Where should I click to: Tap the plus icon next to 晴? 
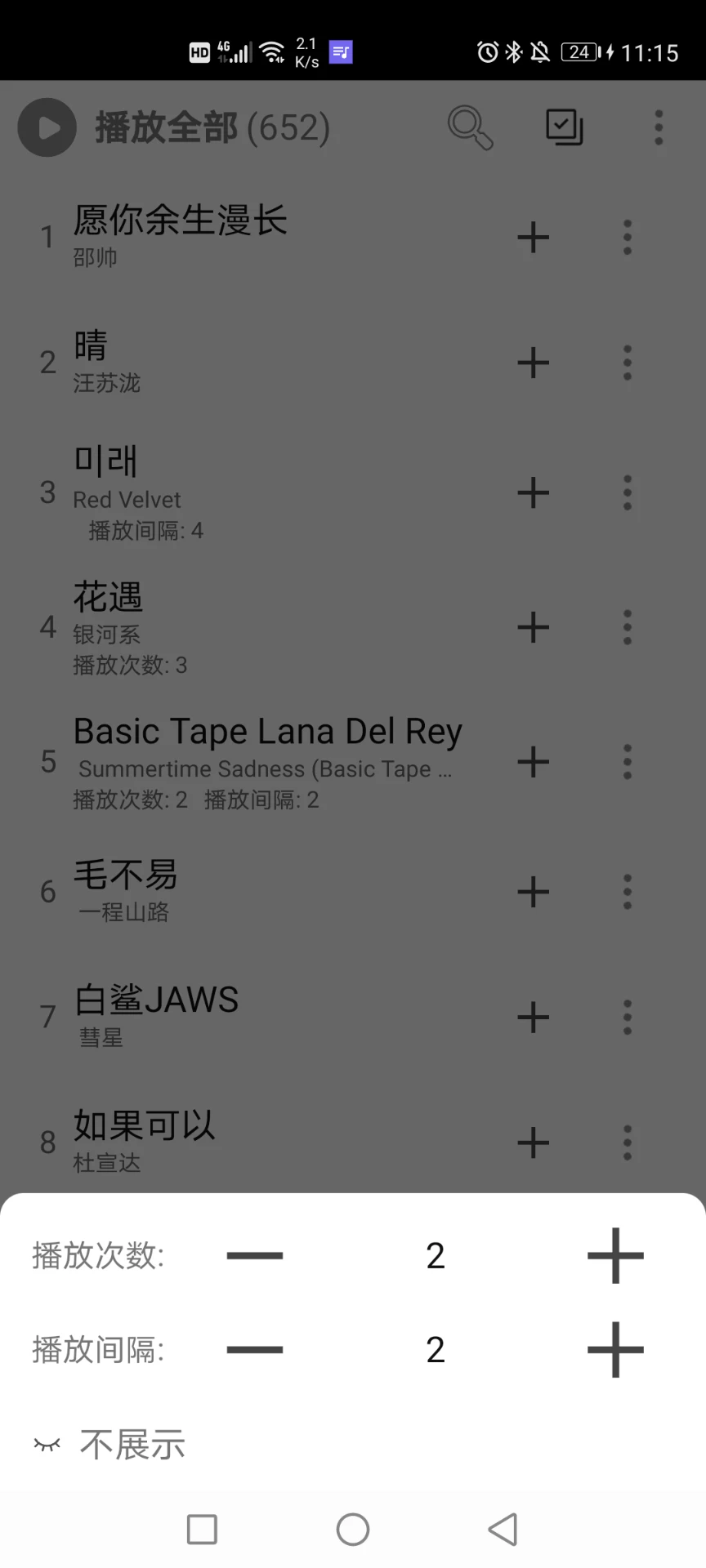pos(533,363)
